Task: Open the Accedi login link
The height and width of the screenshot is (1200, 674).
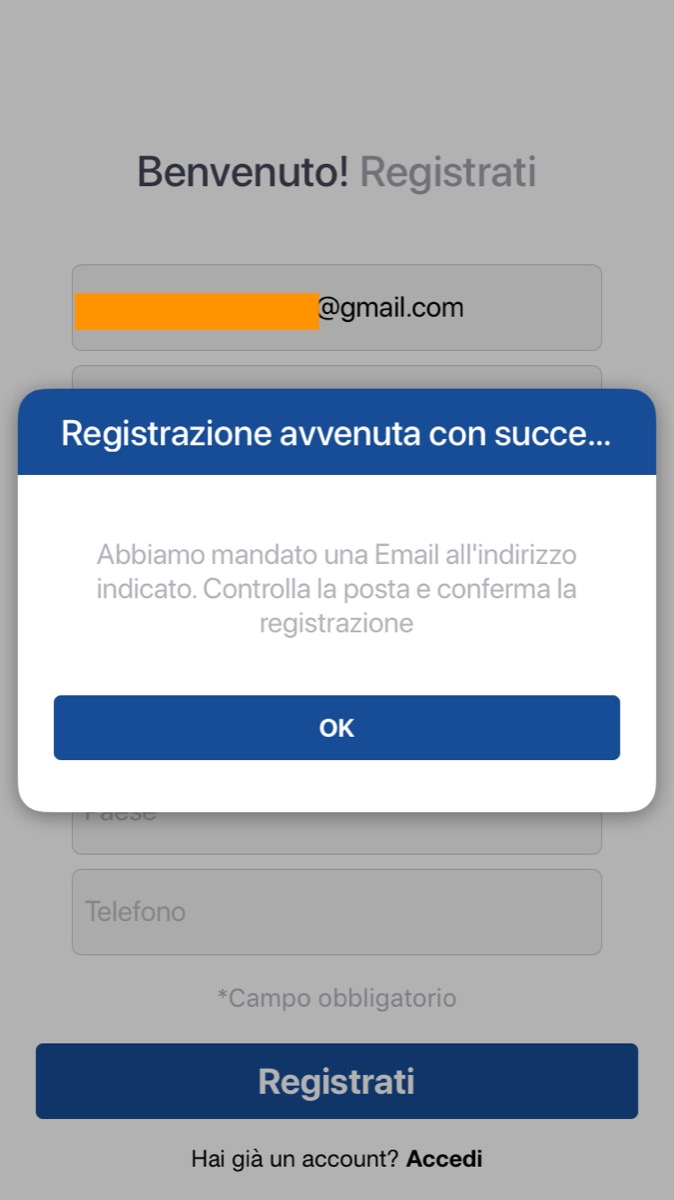Action: [x=444, y=1159]
